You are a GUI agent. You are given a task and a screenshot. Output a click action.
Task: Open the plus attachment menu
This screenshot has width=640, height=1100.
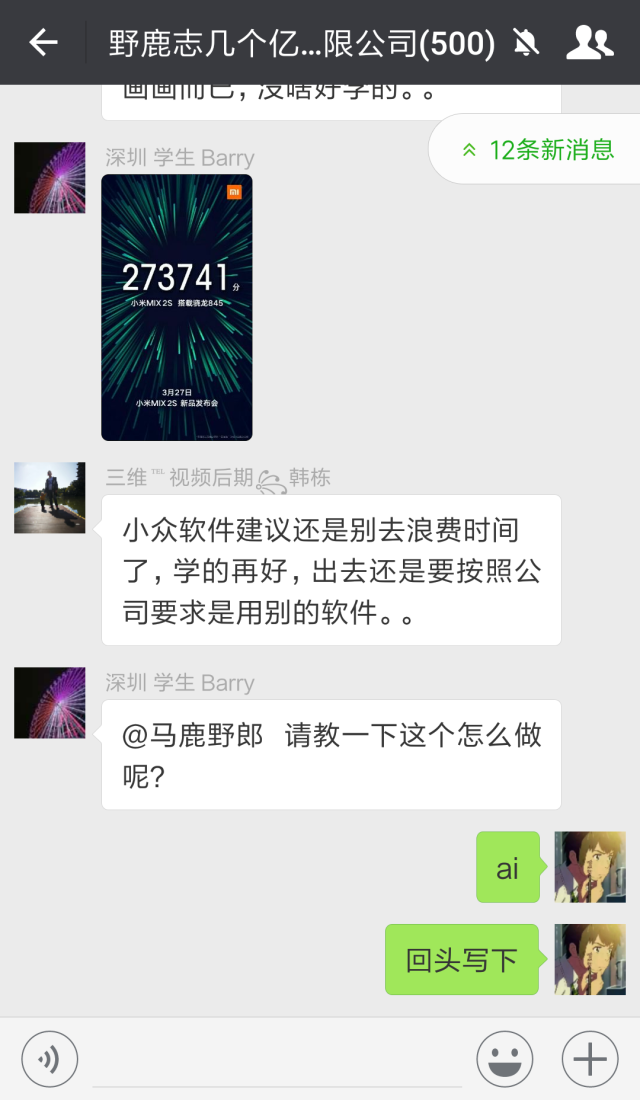pyautogui.click(x=590, y=1058)
